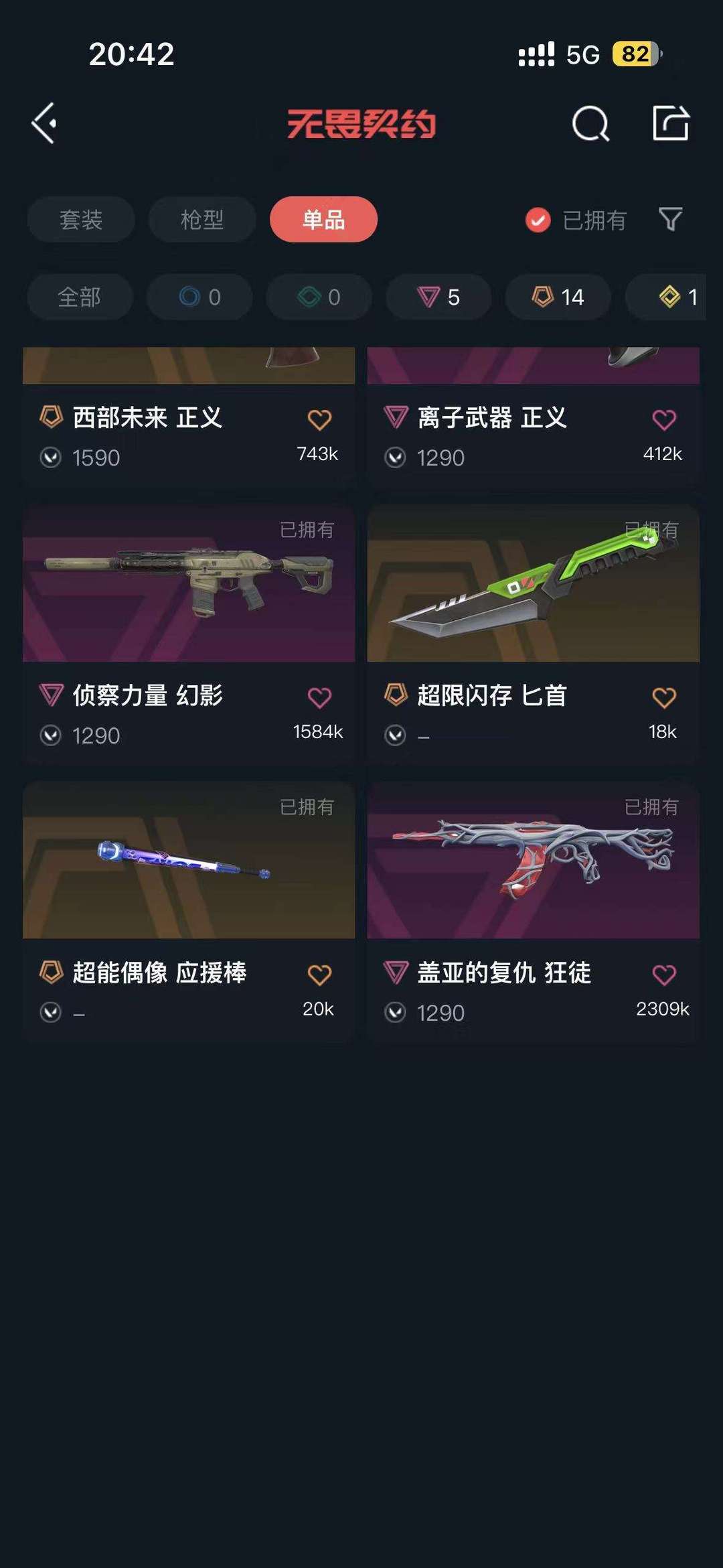723x1568 pixels.
Task: Like the 西部未来 正义 skin
Action: click(319, 420)
